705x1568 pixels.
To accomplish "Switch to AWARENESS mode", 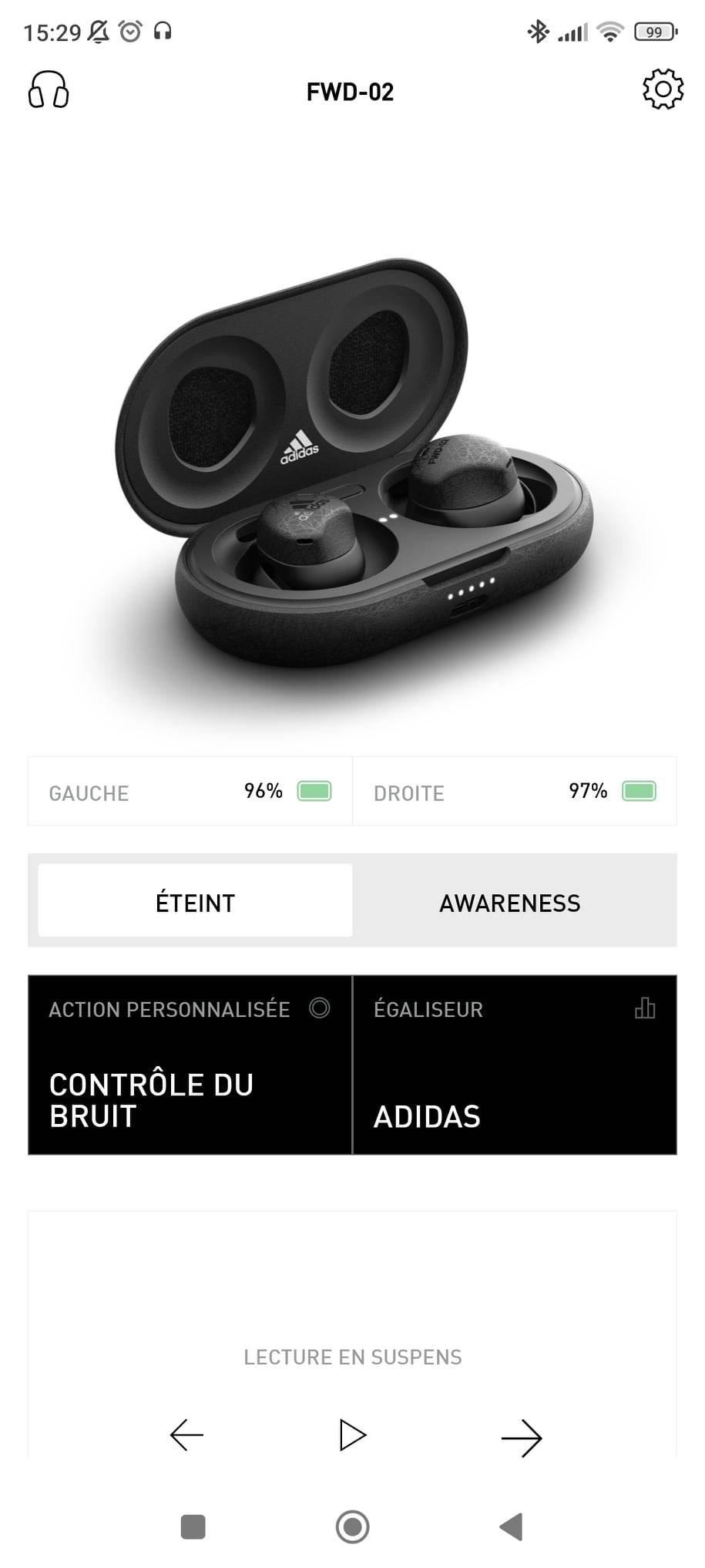I will (x=509, y=902).
